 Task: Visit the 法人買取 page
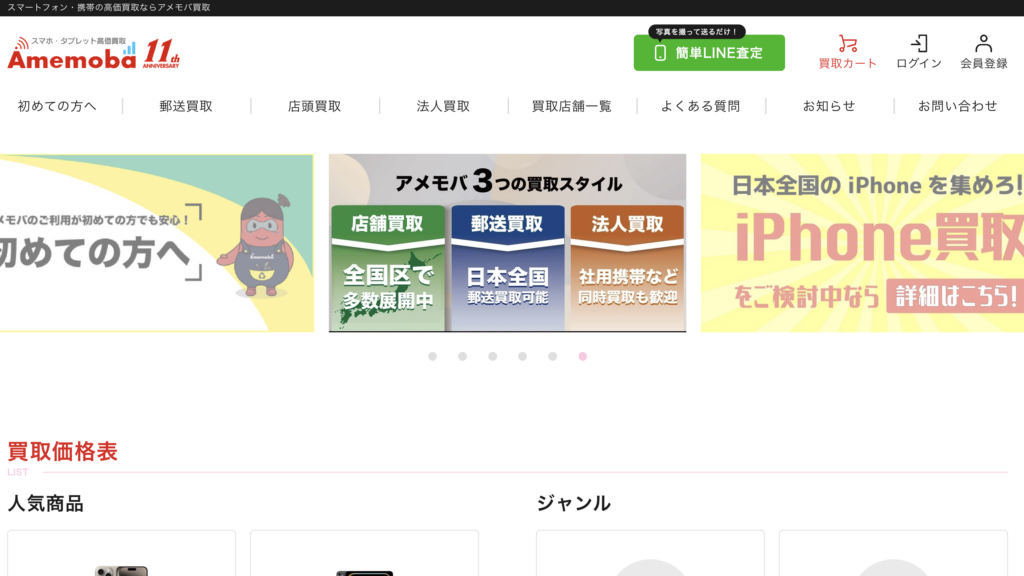click(443, 106)
